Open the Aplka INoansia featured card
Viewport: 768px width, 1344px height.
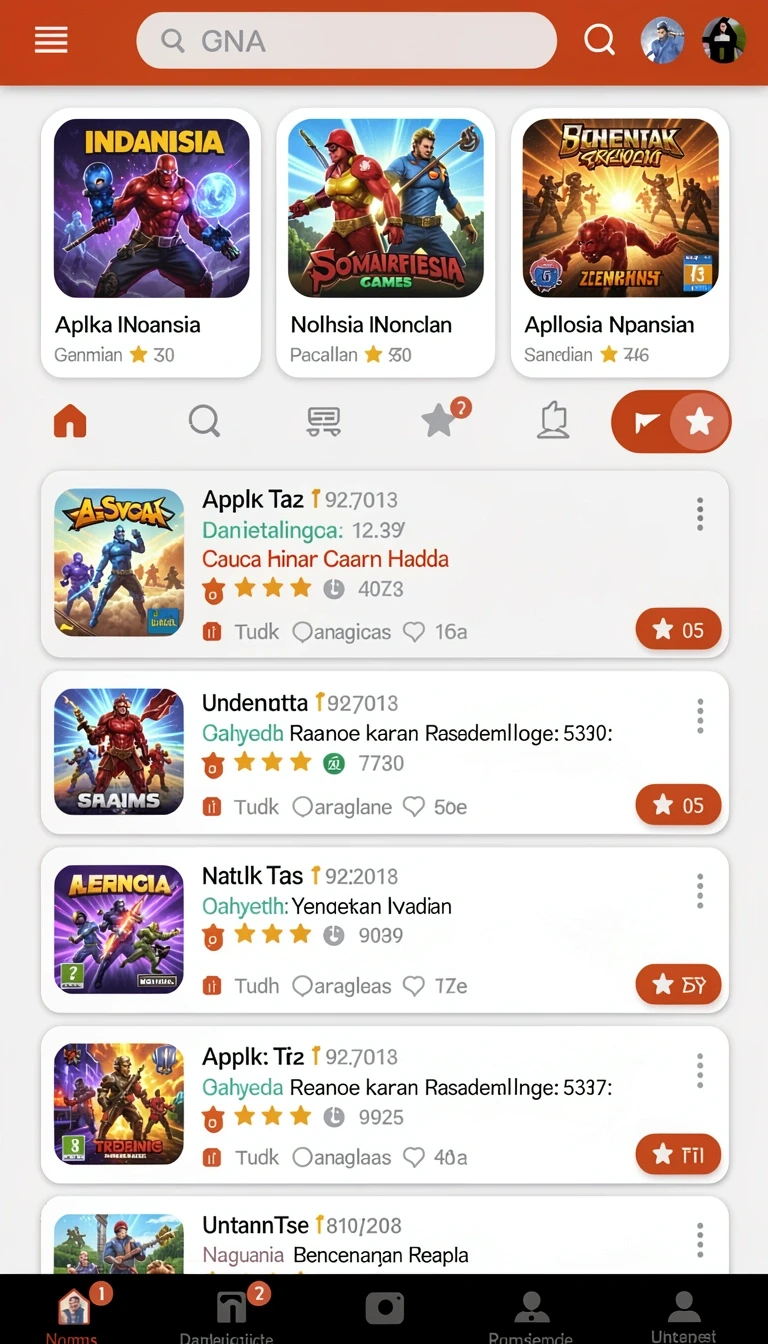coord(151,243)
